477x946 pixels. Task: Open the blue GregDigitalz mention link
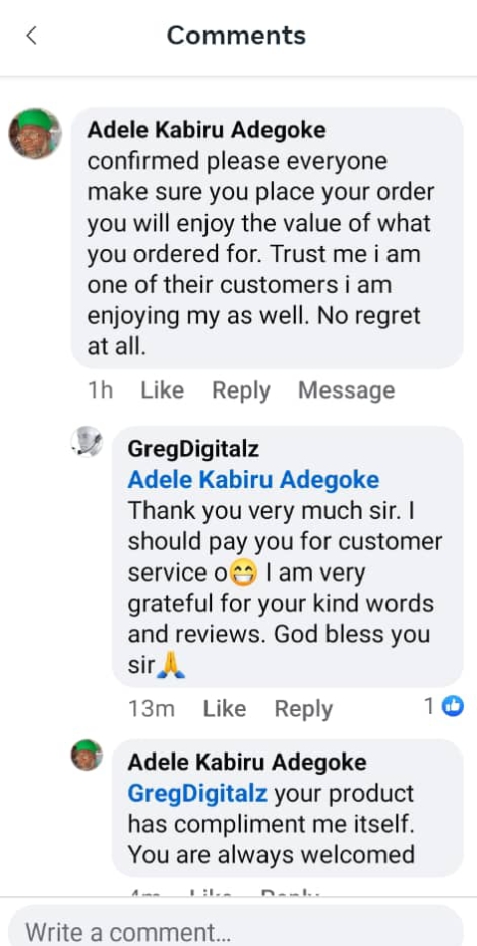(x=197, y=793)
